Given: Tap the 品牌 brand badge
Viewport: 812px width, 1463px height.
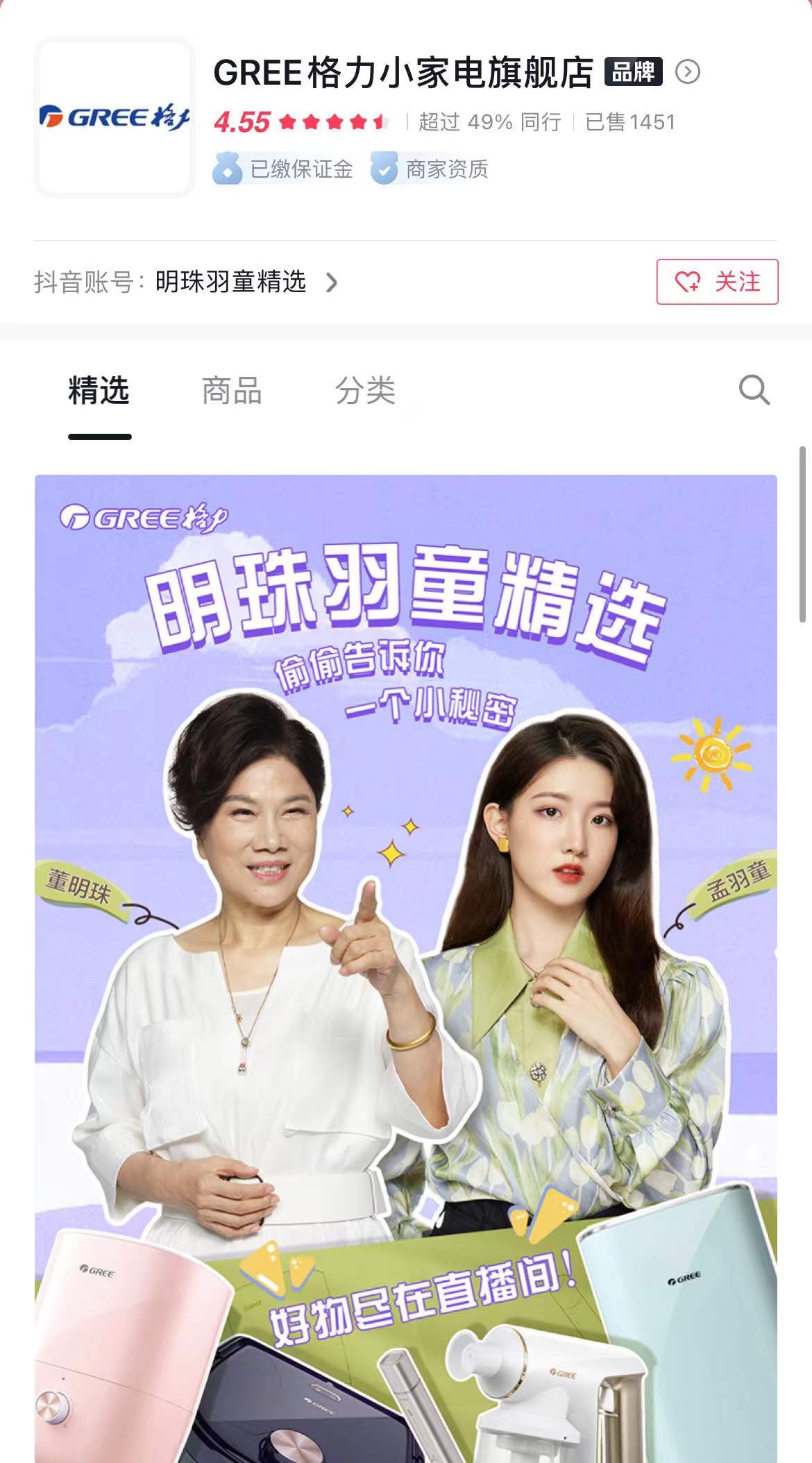Looking at the screenshot, I should (634, 71).
